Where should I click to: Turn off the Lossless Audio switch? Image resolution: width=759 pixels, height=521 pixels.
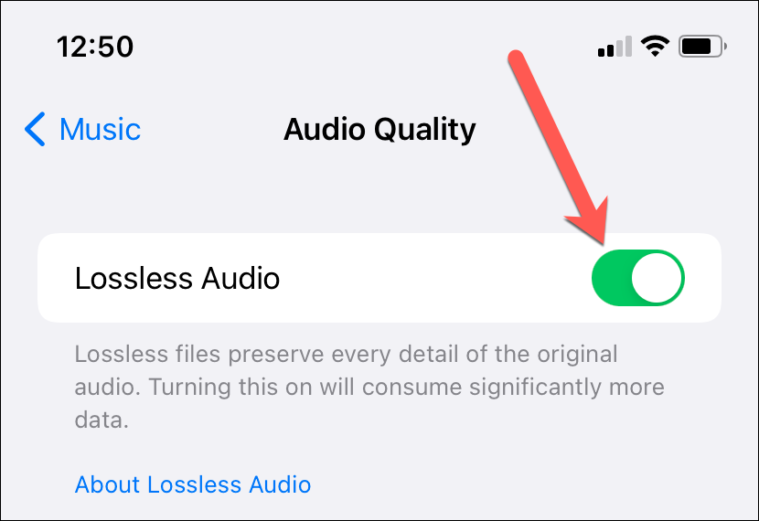637,278
